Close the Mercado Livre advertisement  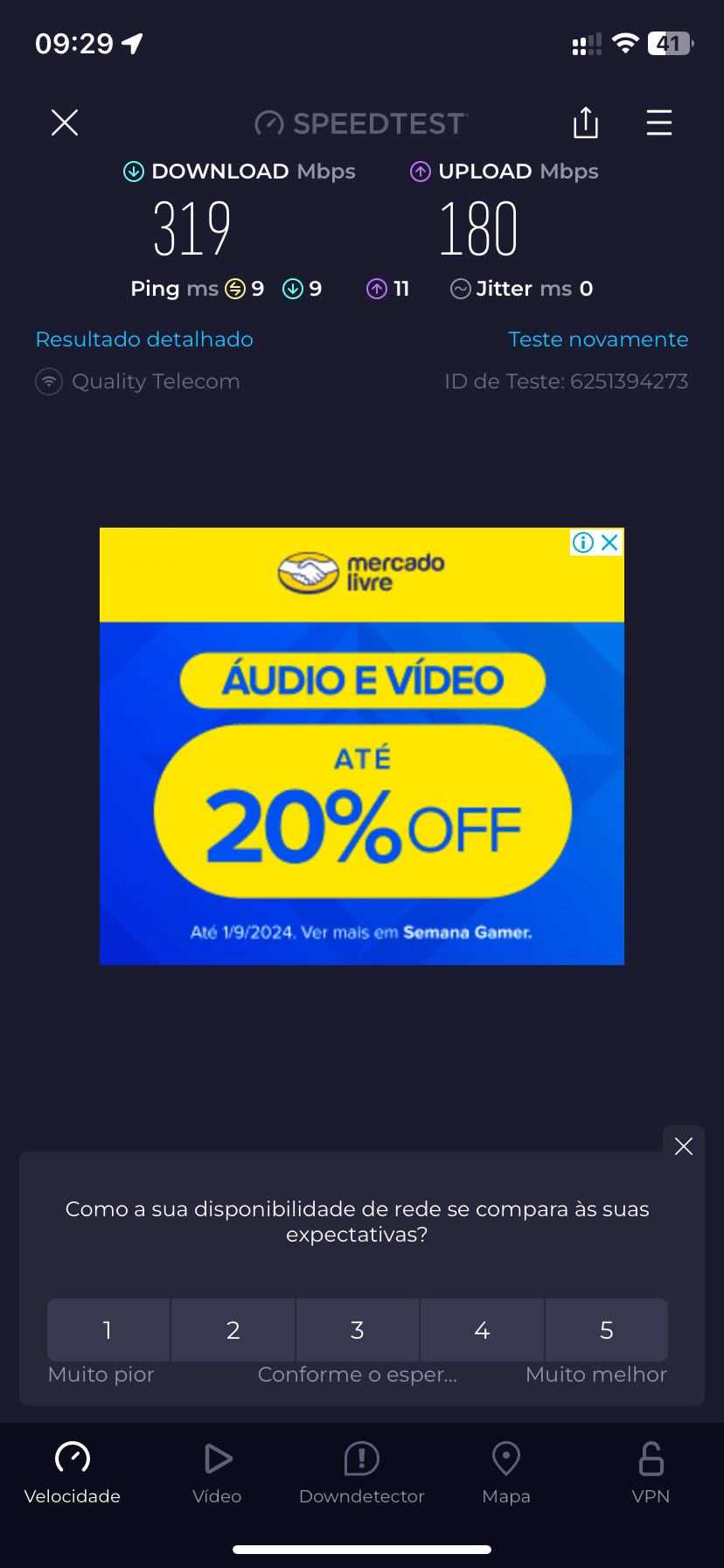click(610, 542)
